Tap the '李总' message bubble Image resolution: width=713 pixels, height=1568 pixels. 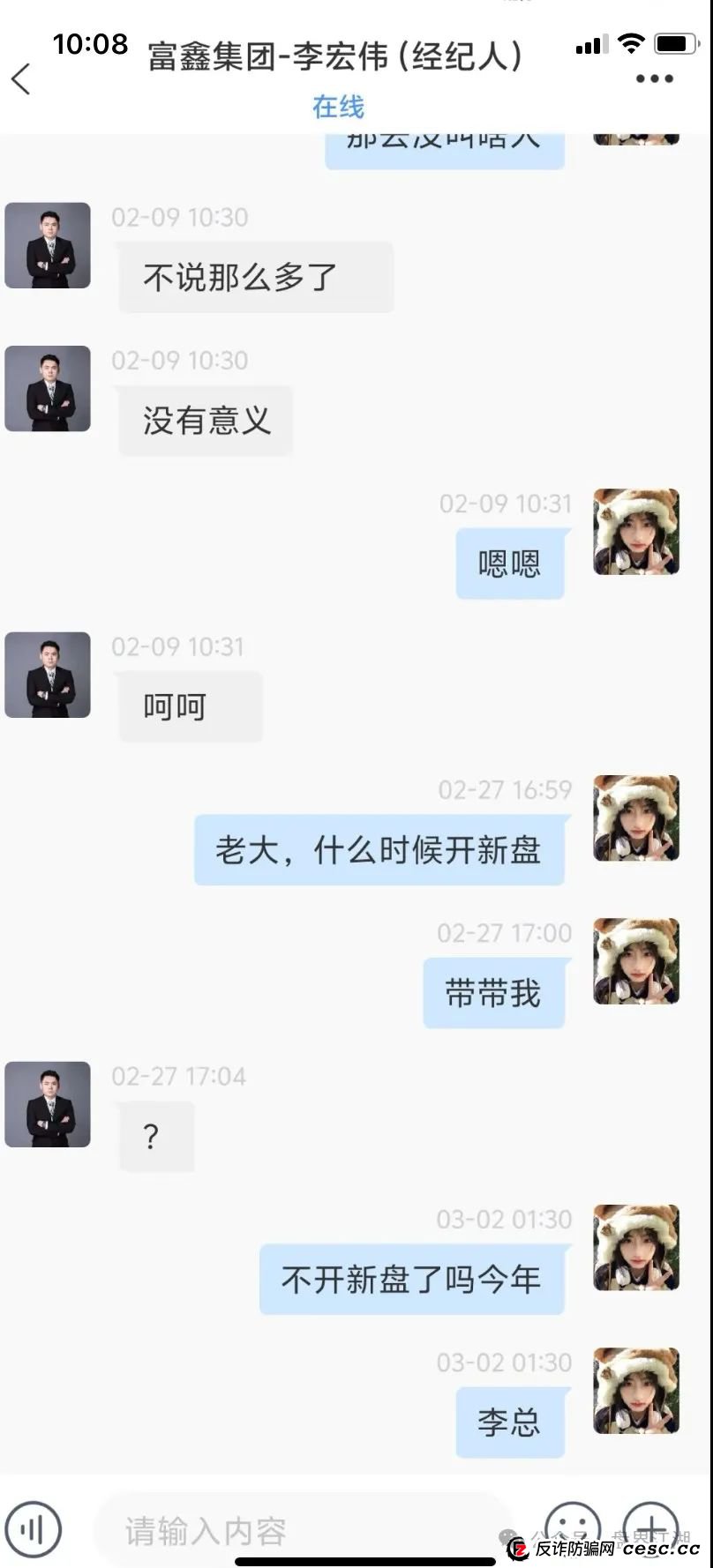pyautogui.click(x=510, y=1422)
